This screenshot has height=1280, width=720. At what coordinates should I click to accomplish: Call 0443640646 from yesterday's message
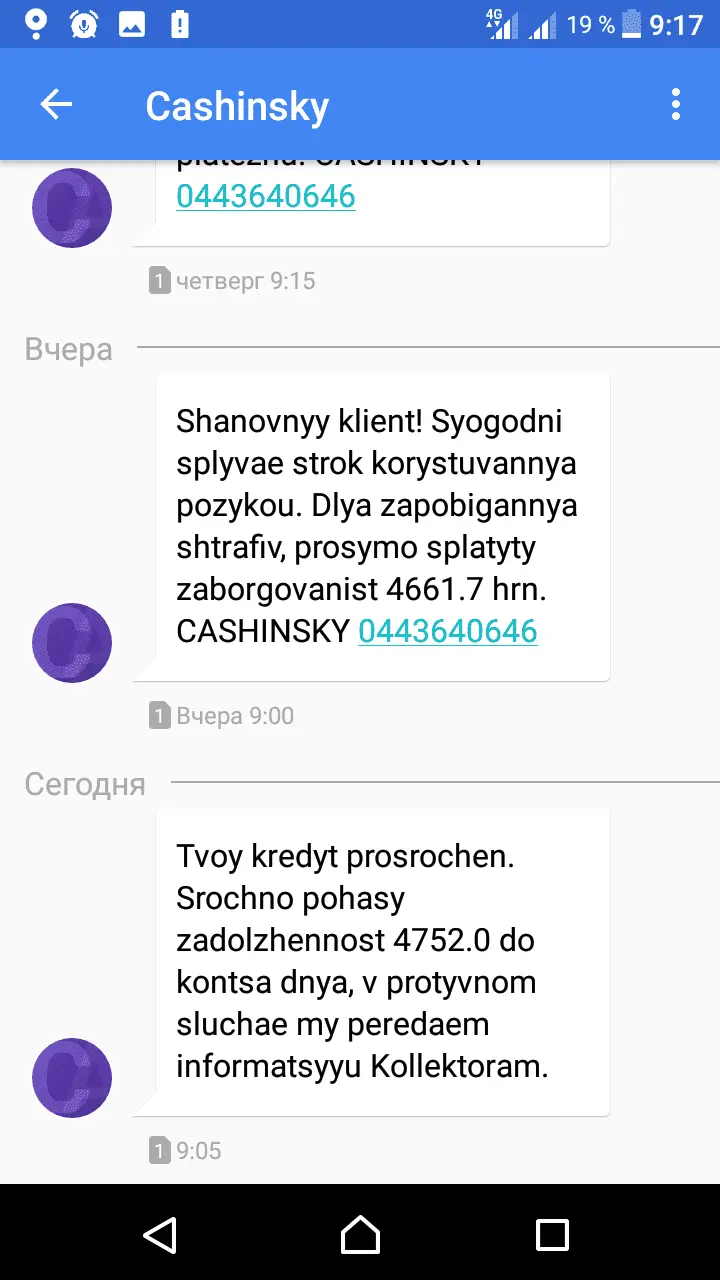[x=447, y=631]
